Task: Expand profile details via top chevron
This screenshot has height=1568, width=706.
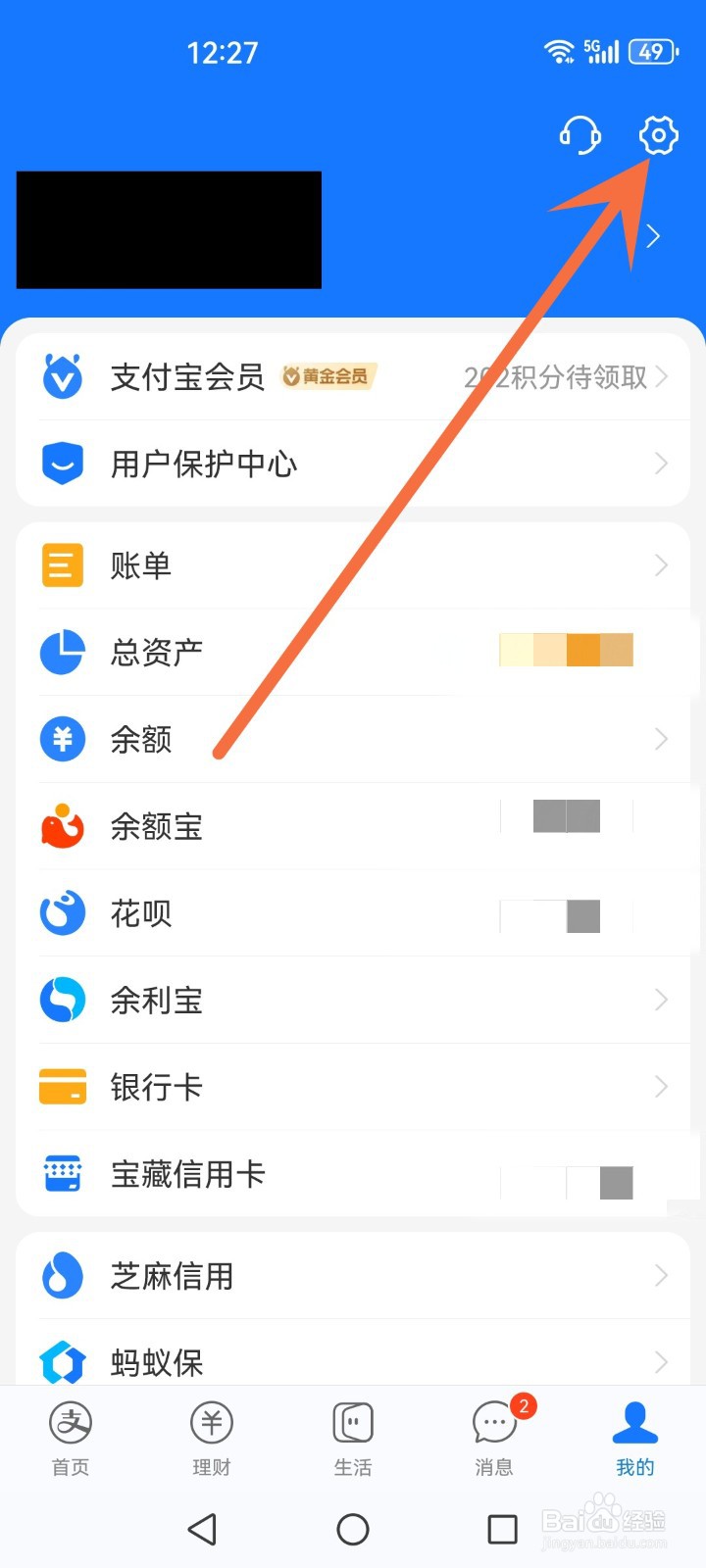Action: [x=652, y=236]
